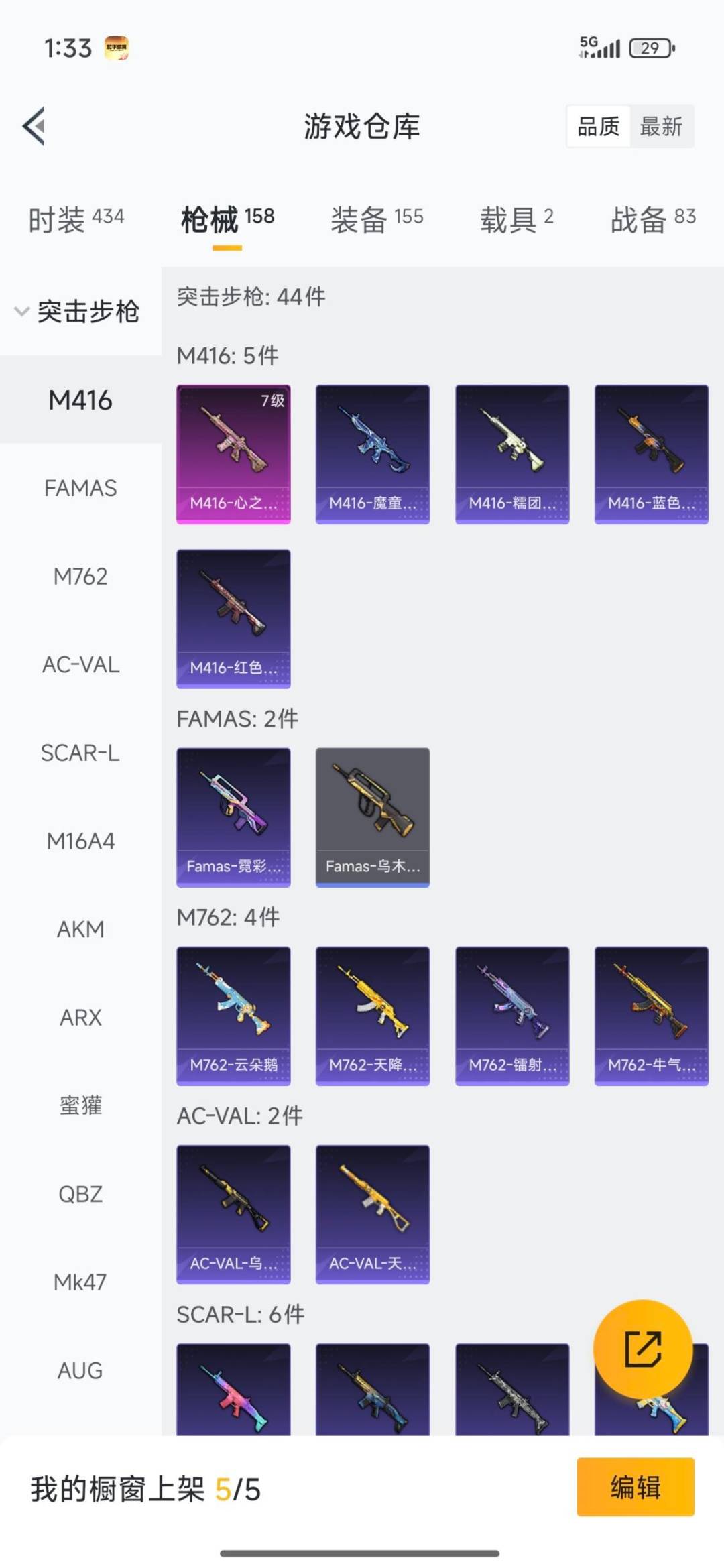Switch to the 时装 tab
The image size is (724, 1568).
point(76,219)
